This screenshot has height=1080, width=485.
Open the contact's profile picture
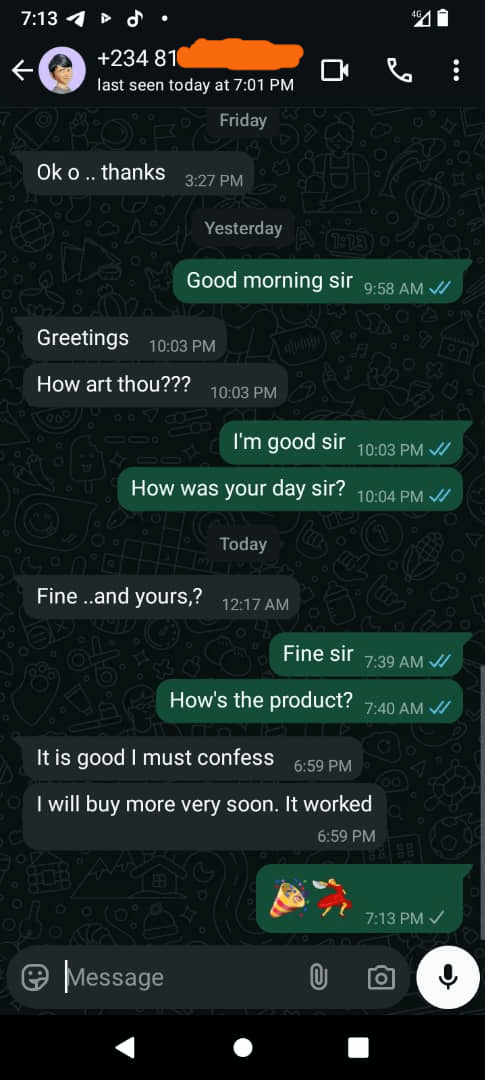point(62,70)
